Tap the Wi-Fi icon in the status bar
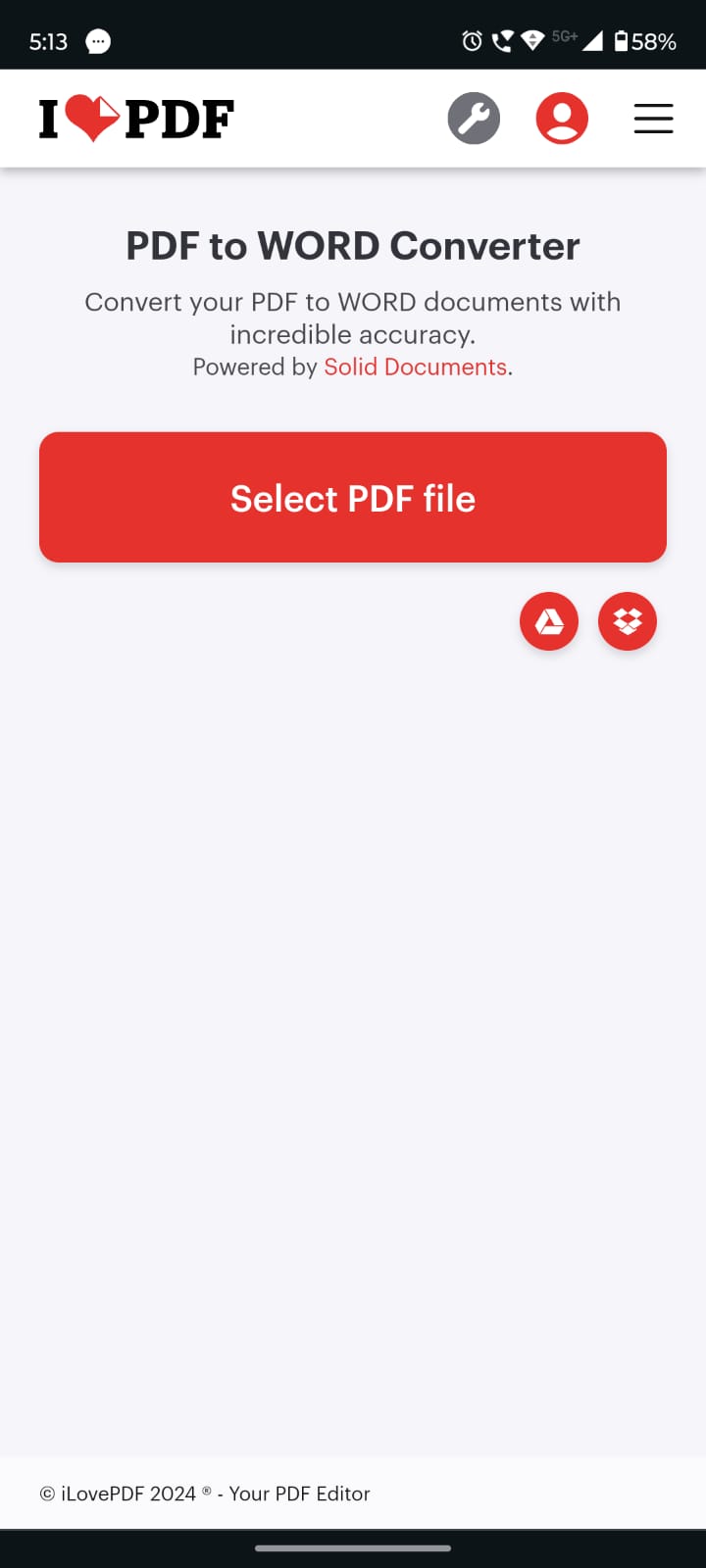Image resolution: width=706 pixels, height=1568 pixels. coord(530,40)
